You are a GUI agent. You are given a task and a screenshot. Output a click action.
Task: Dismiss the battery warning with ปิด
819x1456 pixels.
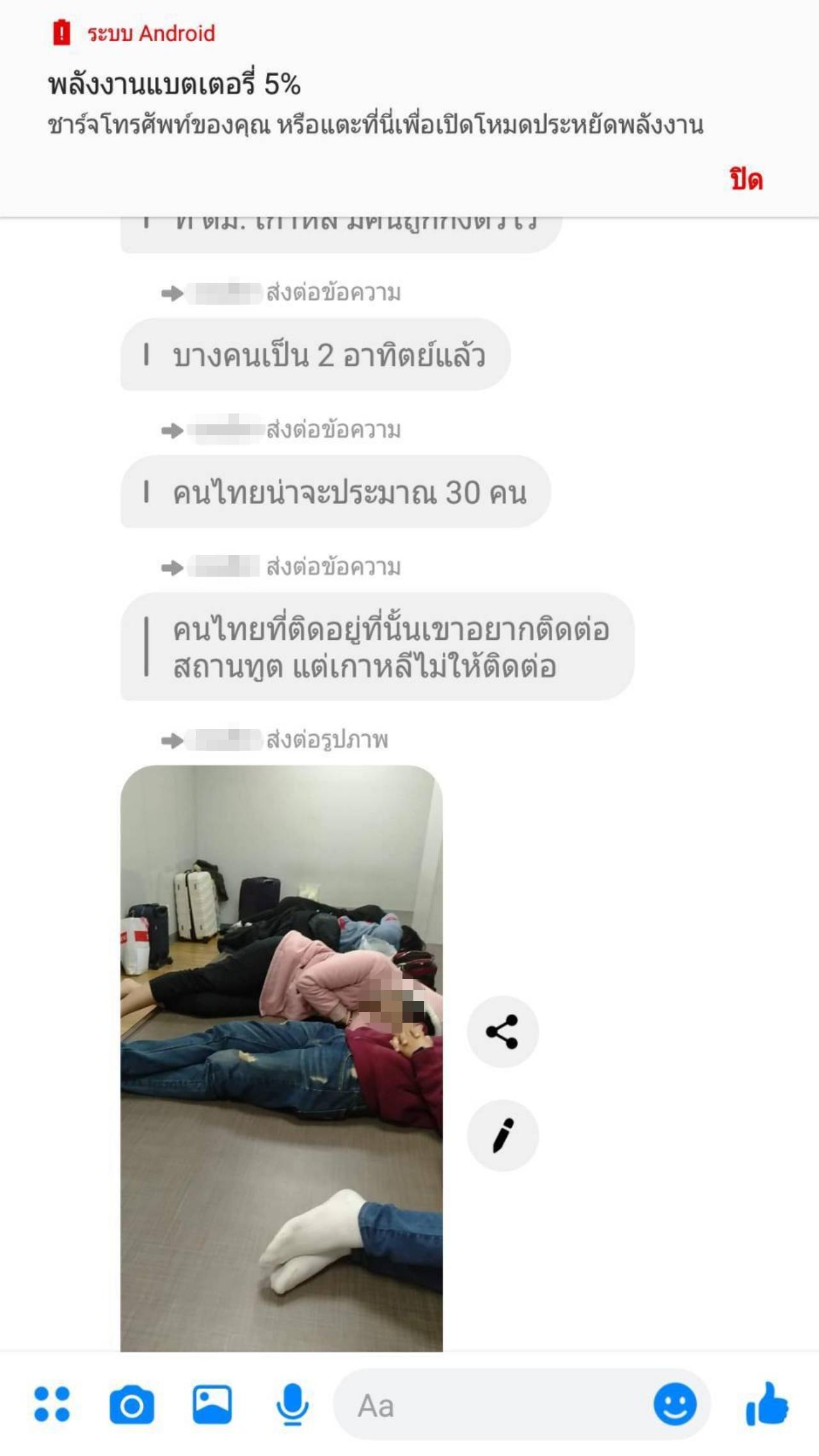pos(746,180)
